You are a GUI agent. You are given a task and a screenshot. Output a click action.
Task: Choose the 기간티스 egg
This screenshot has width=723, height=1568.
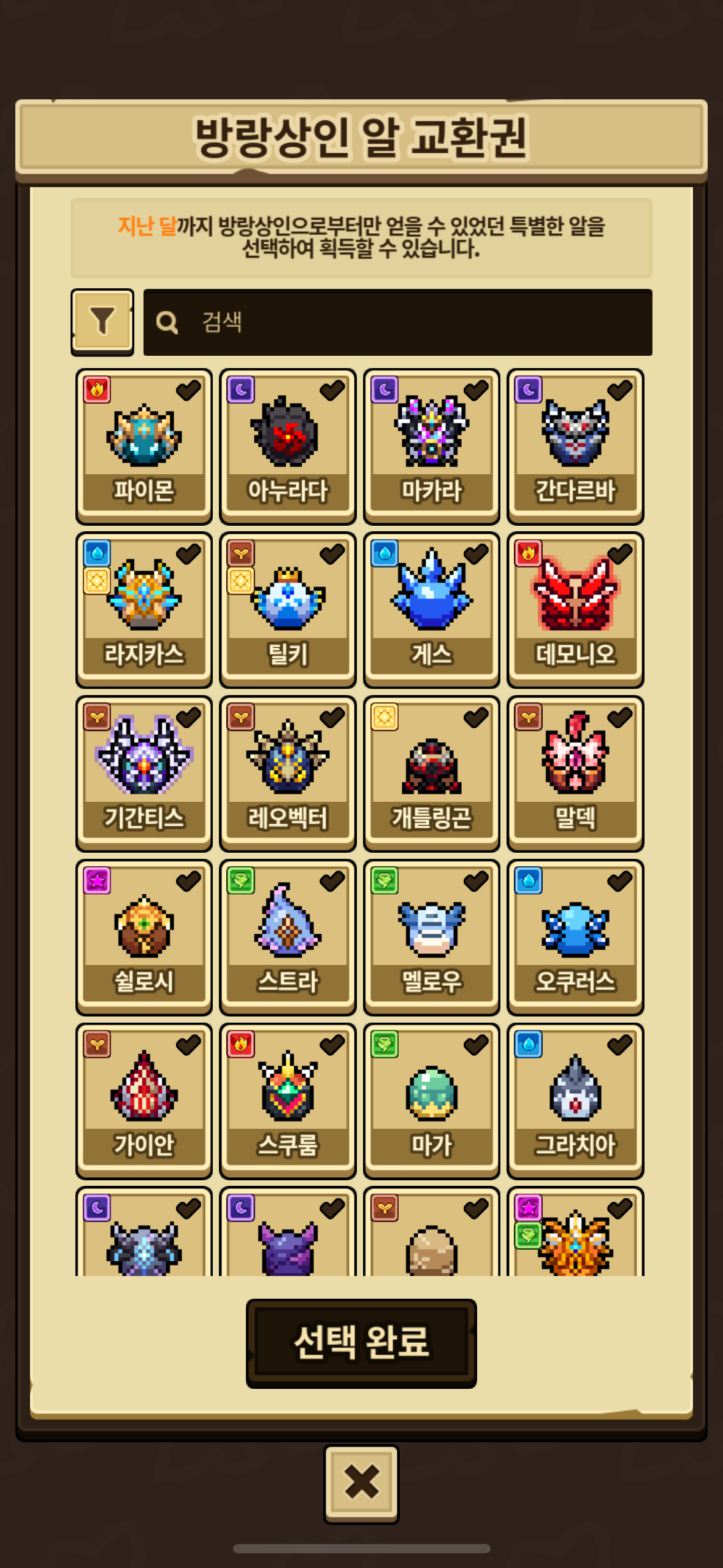tap(144, 774)
